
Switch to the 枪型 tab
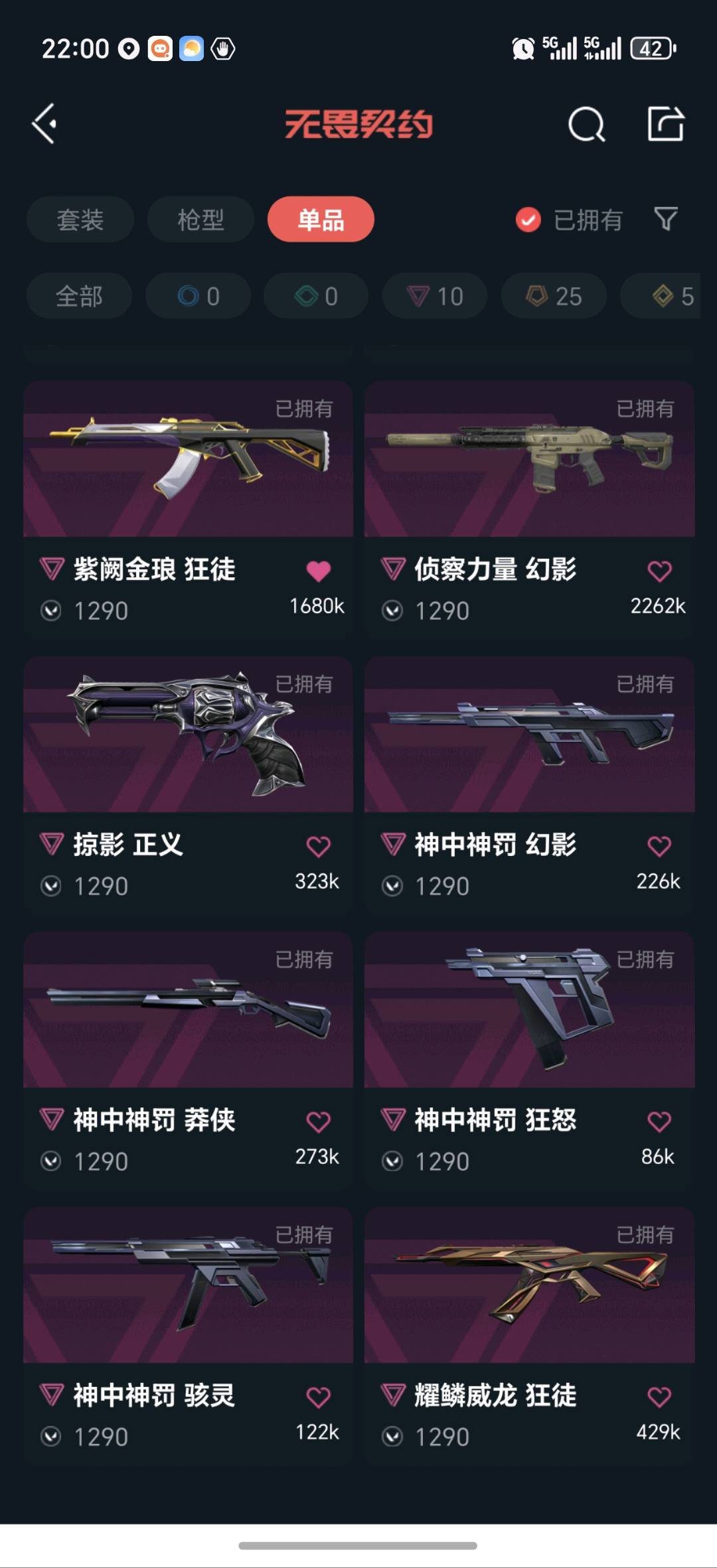(200, 219)
